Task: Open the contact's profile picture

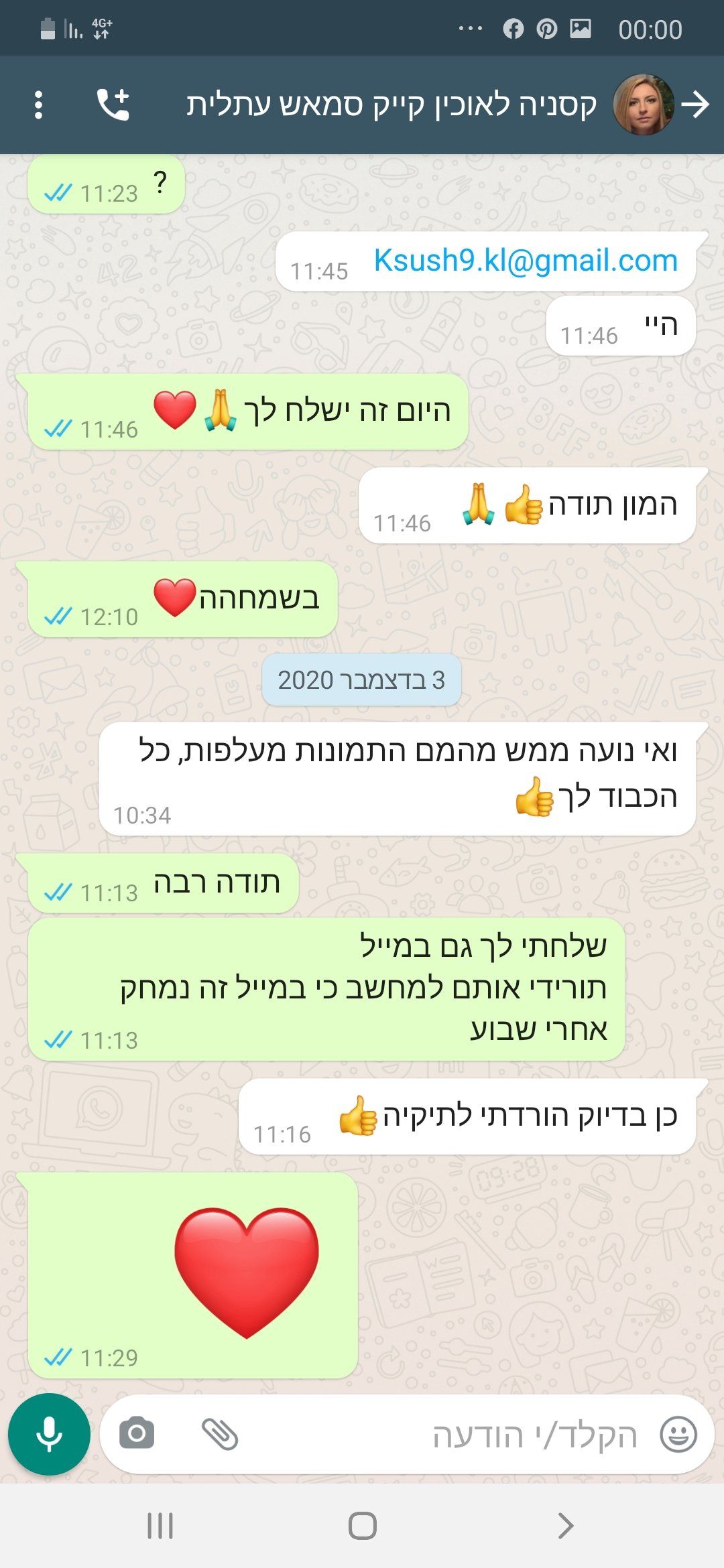Action: (x=643, y=105)
